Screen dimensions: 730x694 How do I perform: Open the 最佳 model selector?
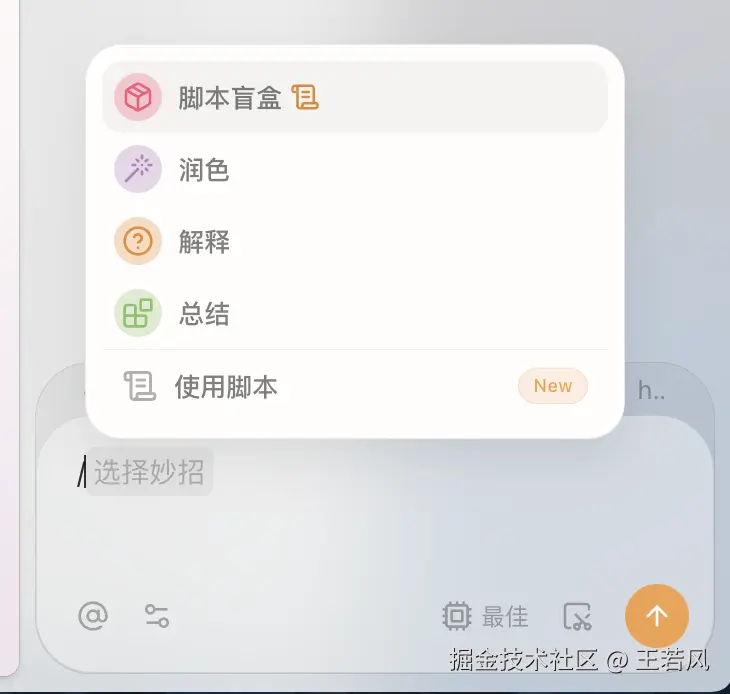pos(485,617)
